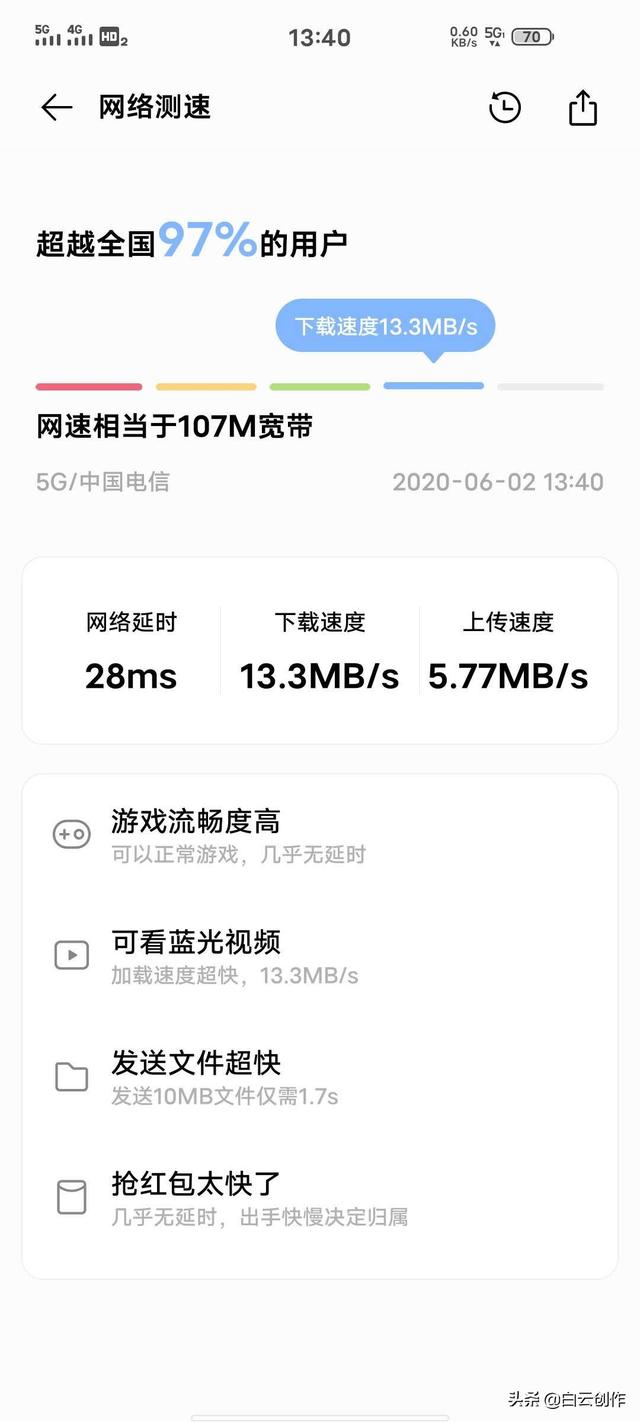Go back from the network speed test
Viewport: 640px width, 1422px height.
[57, 108]
